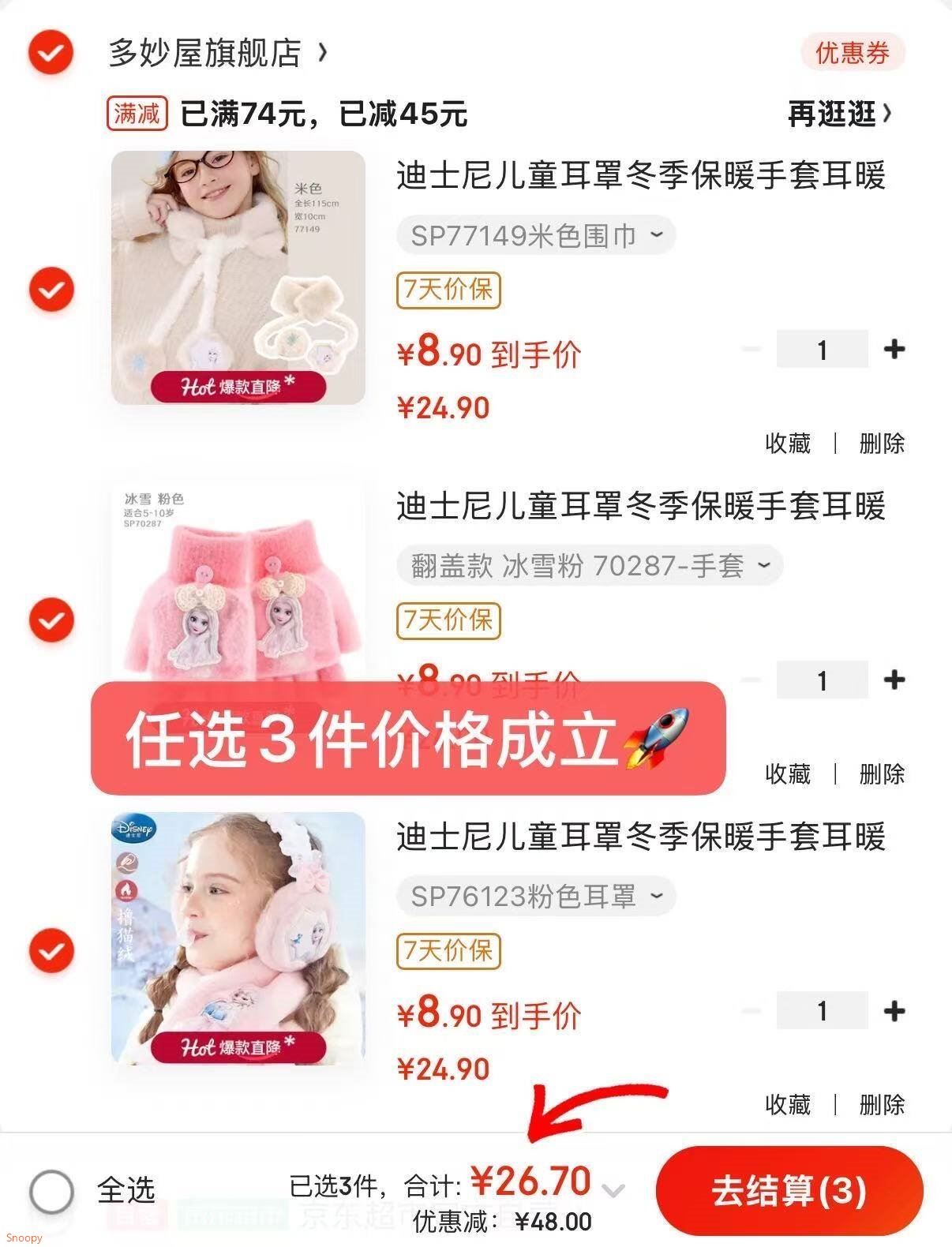This screenshot has width=952, height=1247.
Task: Open the 粉色耳罩 product image
Action: [x=238, y=938]
